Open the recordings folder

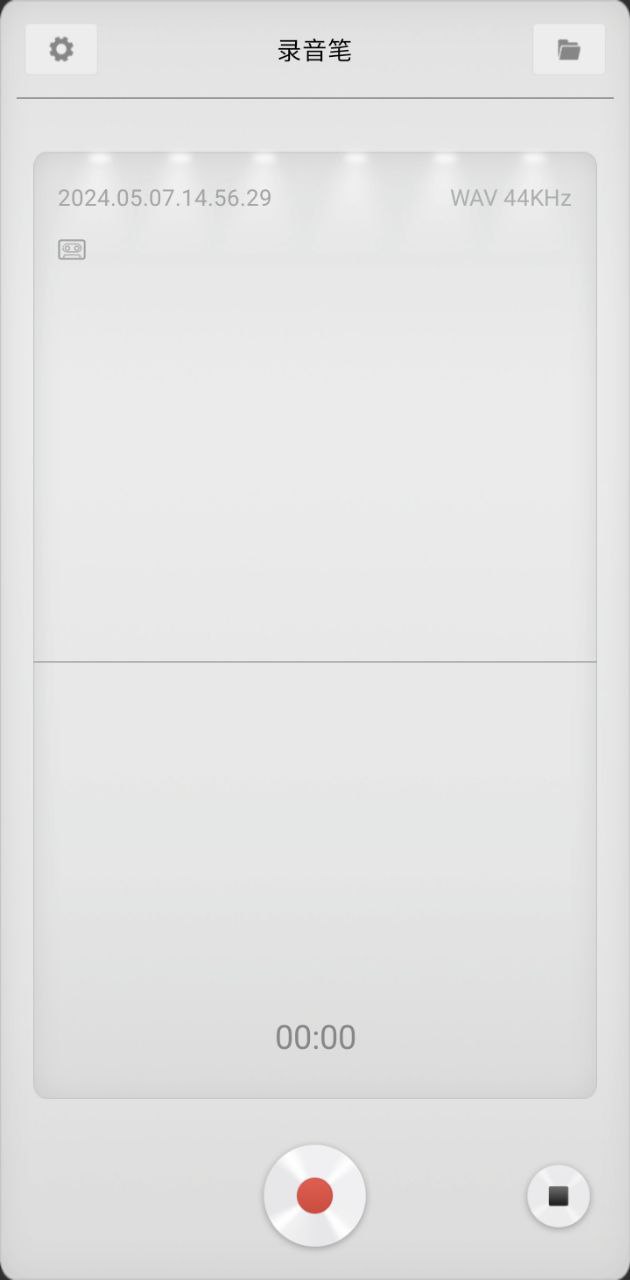pos(568,49)
